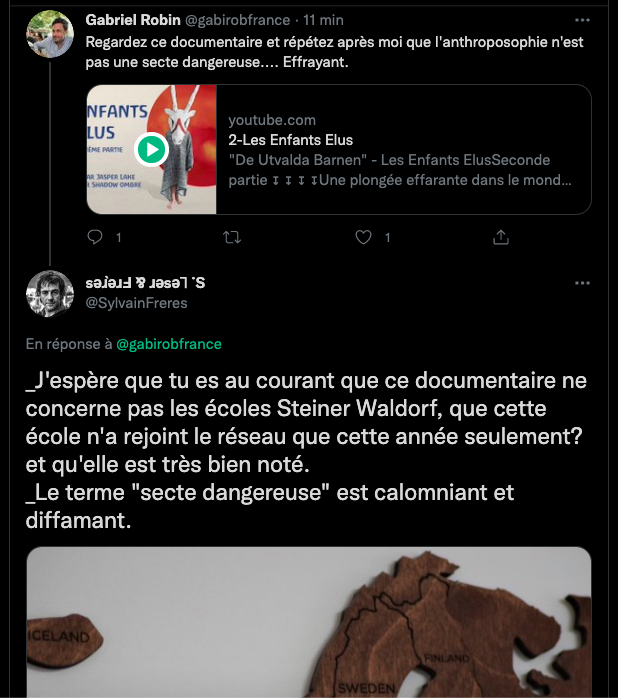The height and width of the screenshot is (698, 618).
Task: Open Gabriel Robin's profile picture
Action: (49, 34)
